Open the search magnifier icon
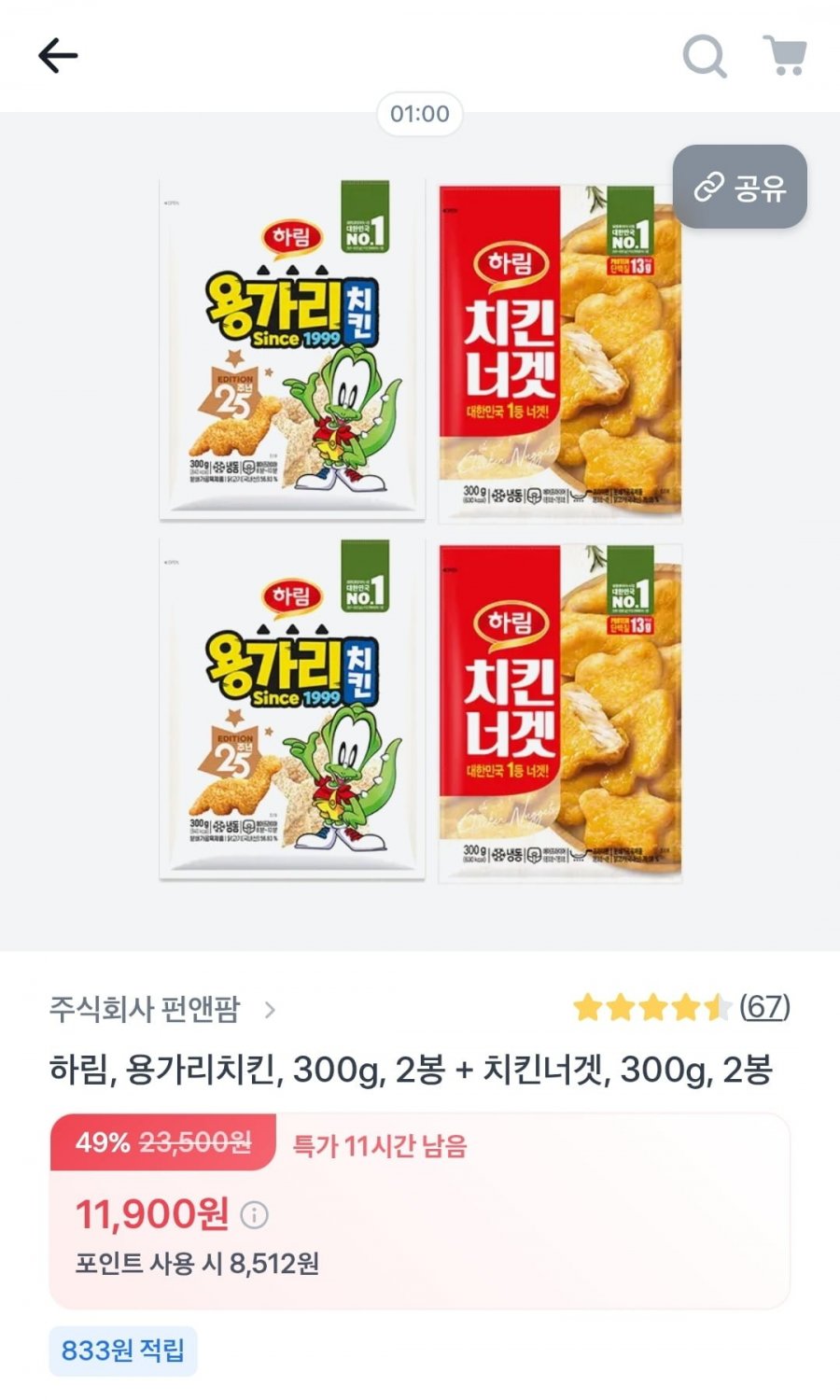Viewport: 840px width, 1400px height. coord(704,57)
